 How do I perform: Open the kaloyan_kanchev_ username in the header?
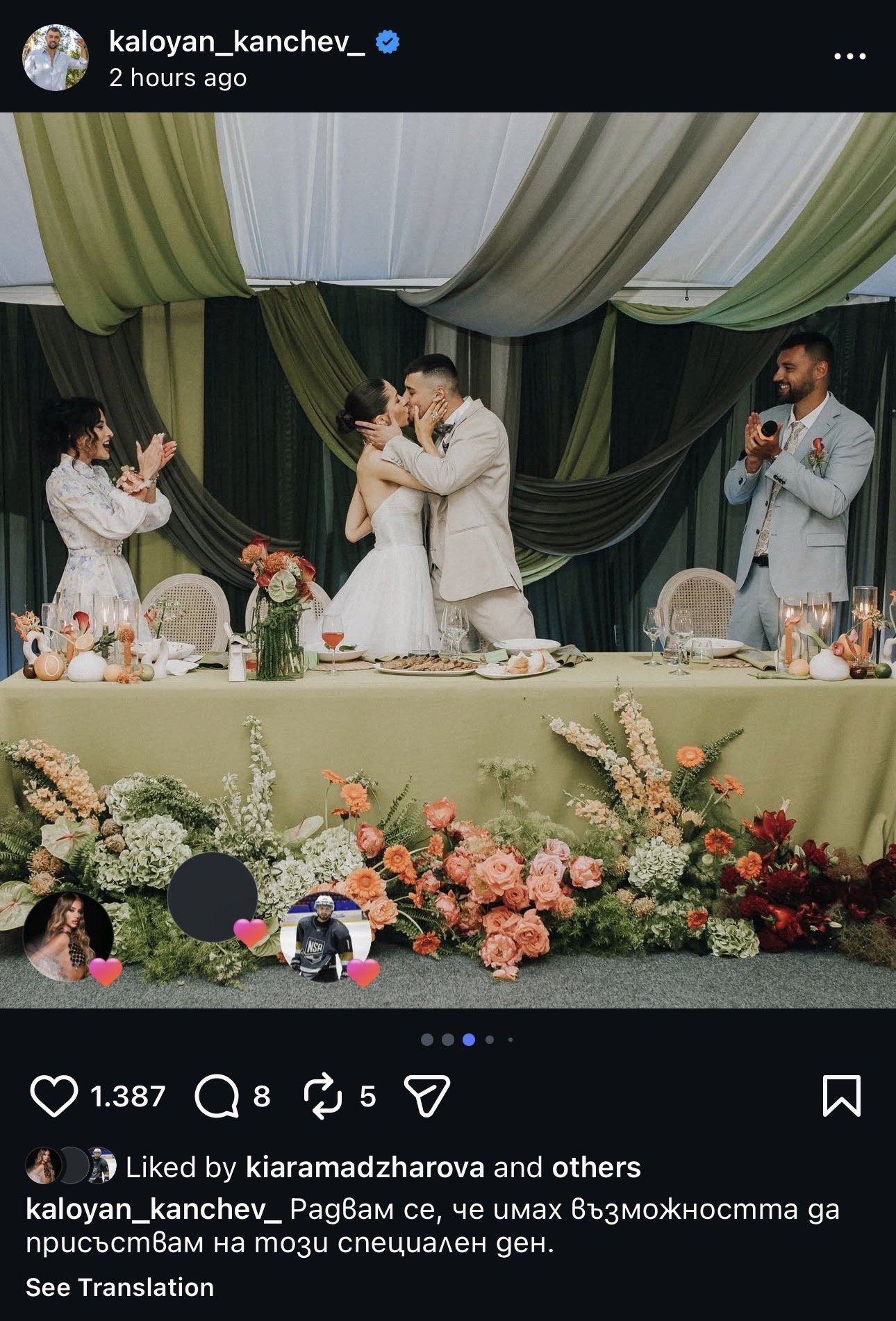tap(237, 42)
